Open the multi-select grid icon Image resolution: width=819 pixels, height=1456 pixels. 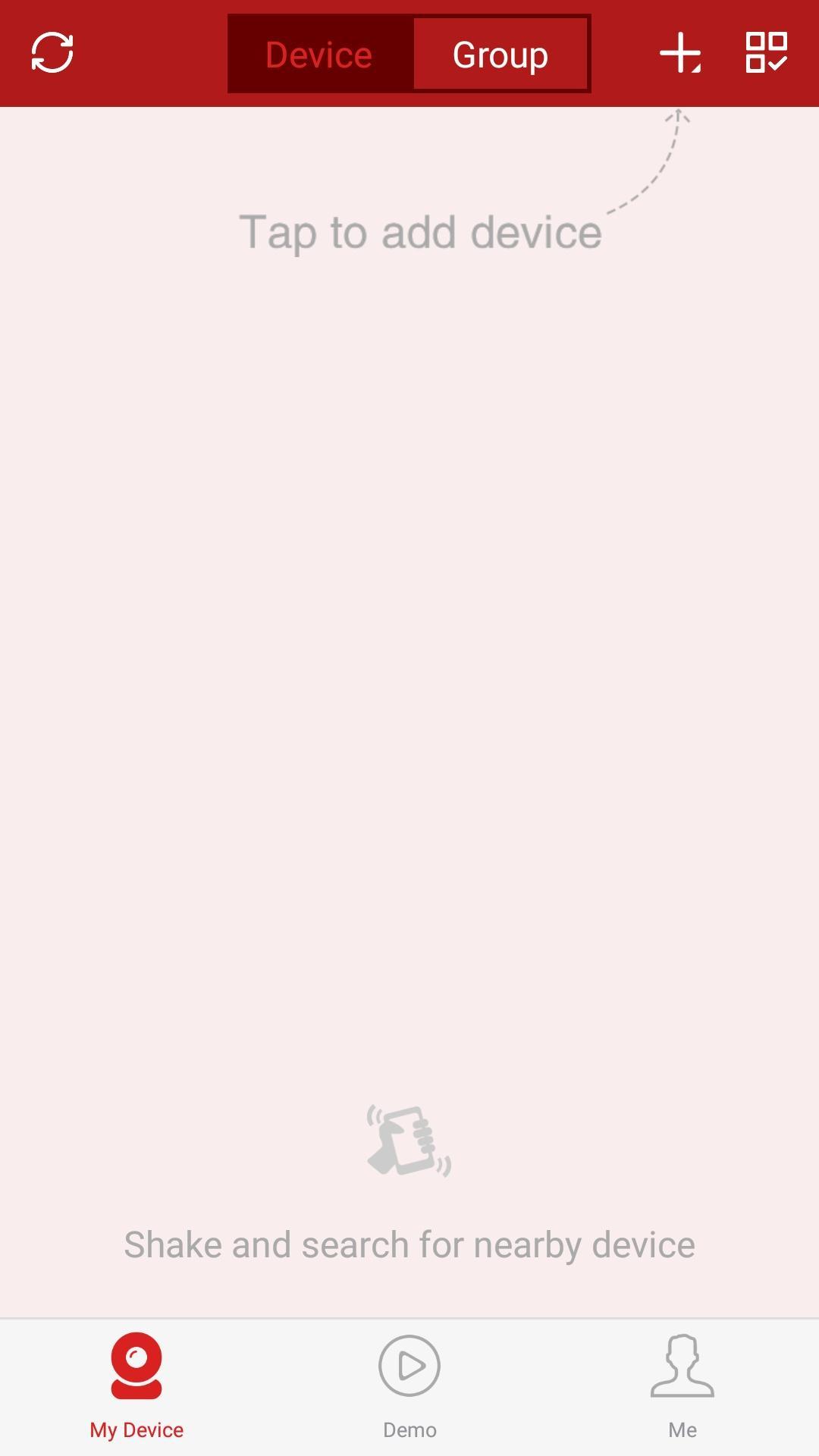766,53
